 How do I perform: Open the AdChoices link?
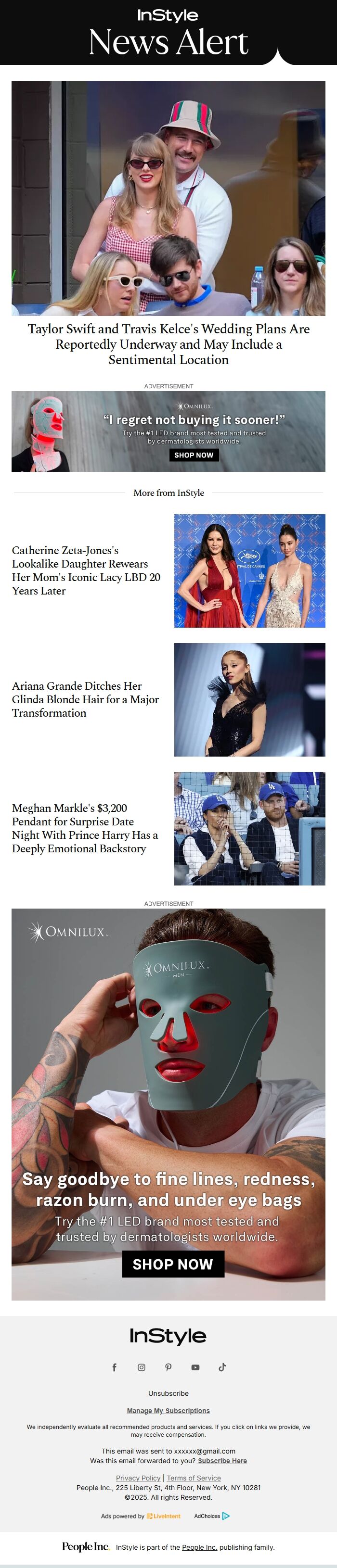coord(211,1516)
